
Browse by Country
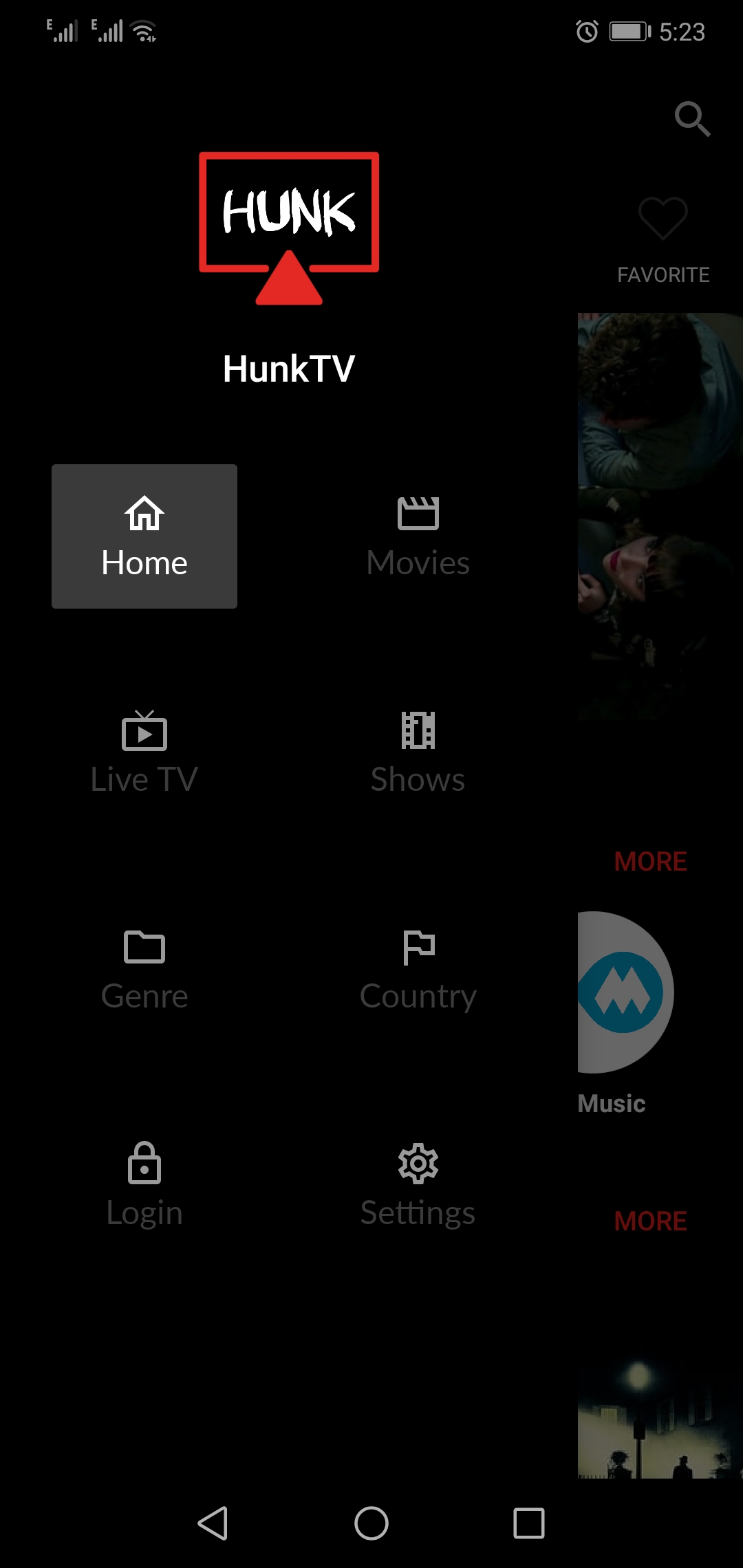pyautogui.click(x=418, y=970)
